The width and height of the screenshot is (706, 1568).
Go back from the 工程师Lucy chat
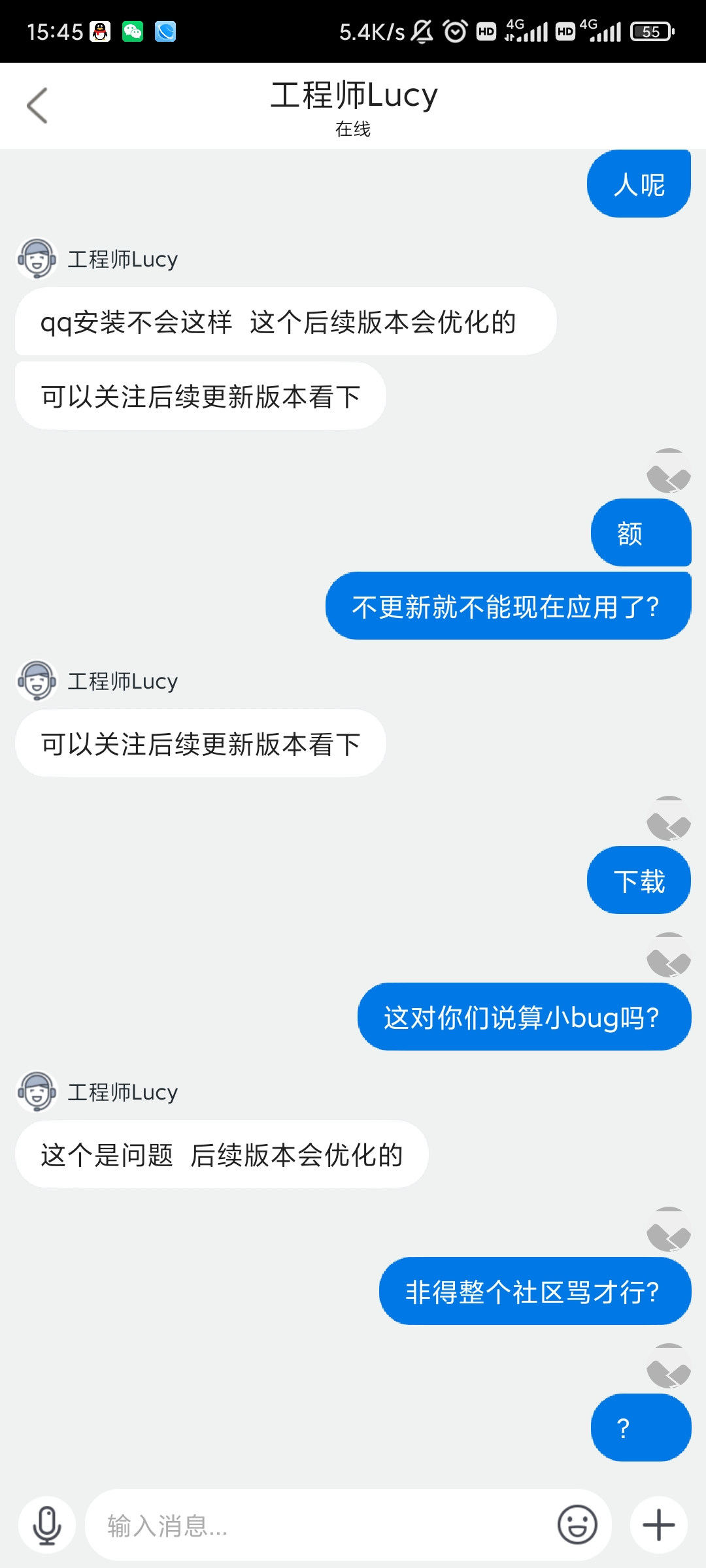click(x=37, y=106)
